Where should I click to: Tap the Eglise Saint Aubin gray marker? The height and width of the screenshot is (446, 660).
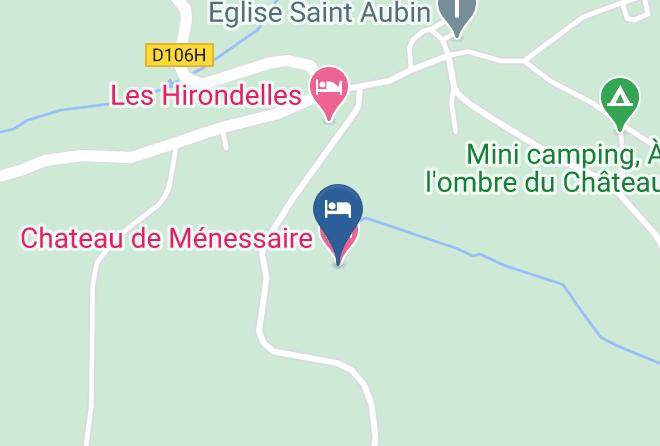pyautogui.click(x=457, y=14)
